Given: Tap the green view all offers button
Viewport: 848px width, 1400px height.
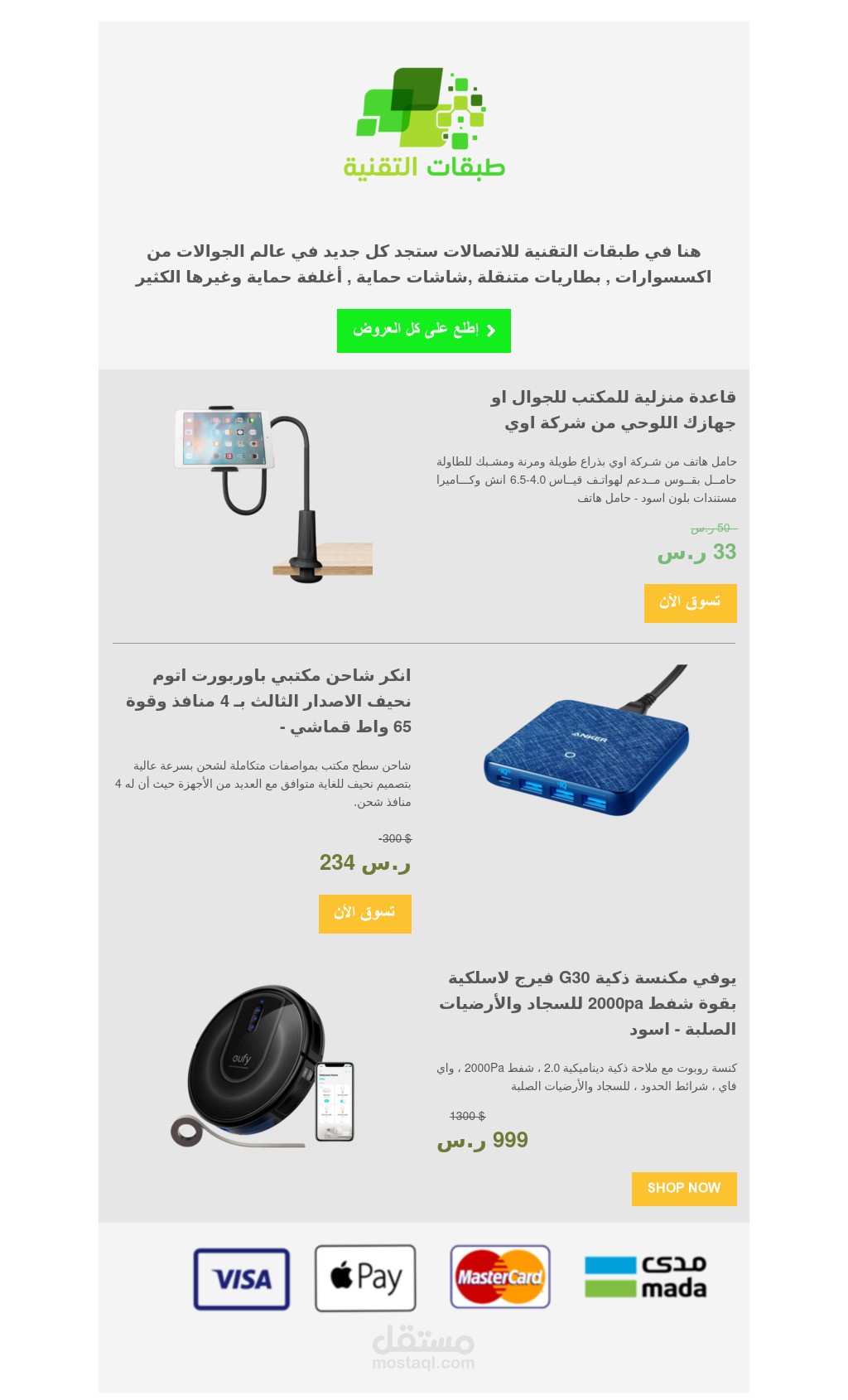Looking at the screenshot, I should point(423,331).
